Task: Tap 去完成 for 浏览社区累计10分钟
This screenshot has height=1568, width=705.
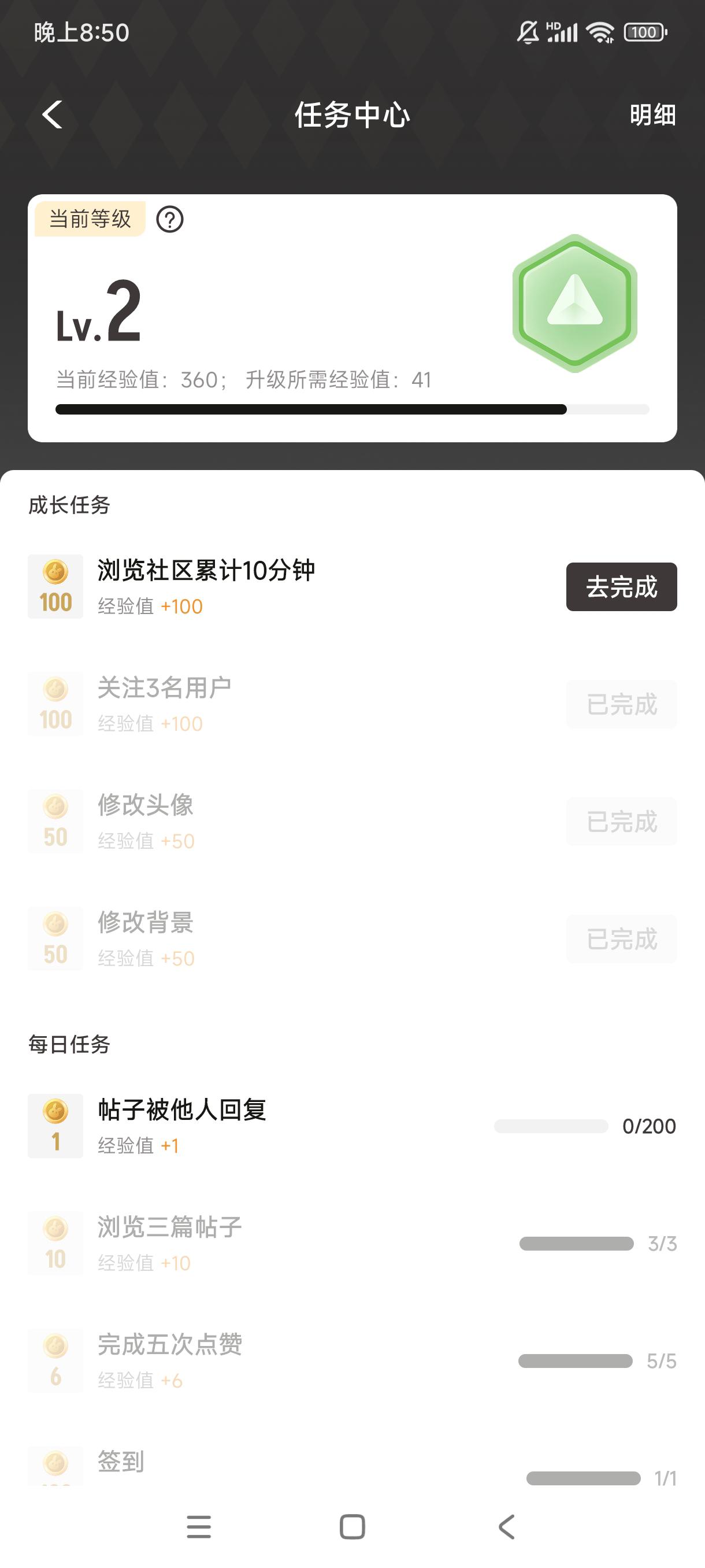Action: (621, 587)
